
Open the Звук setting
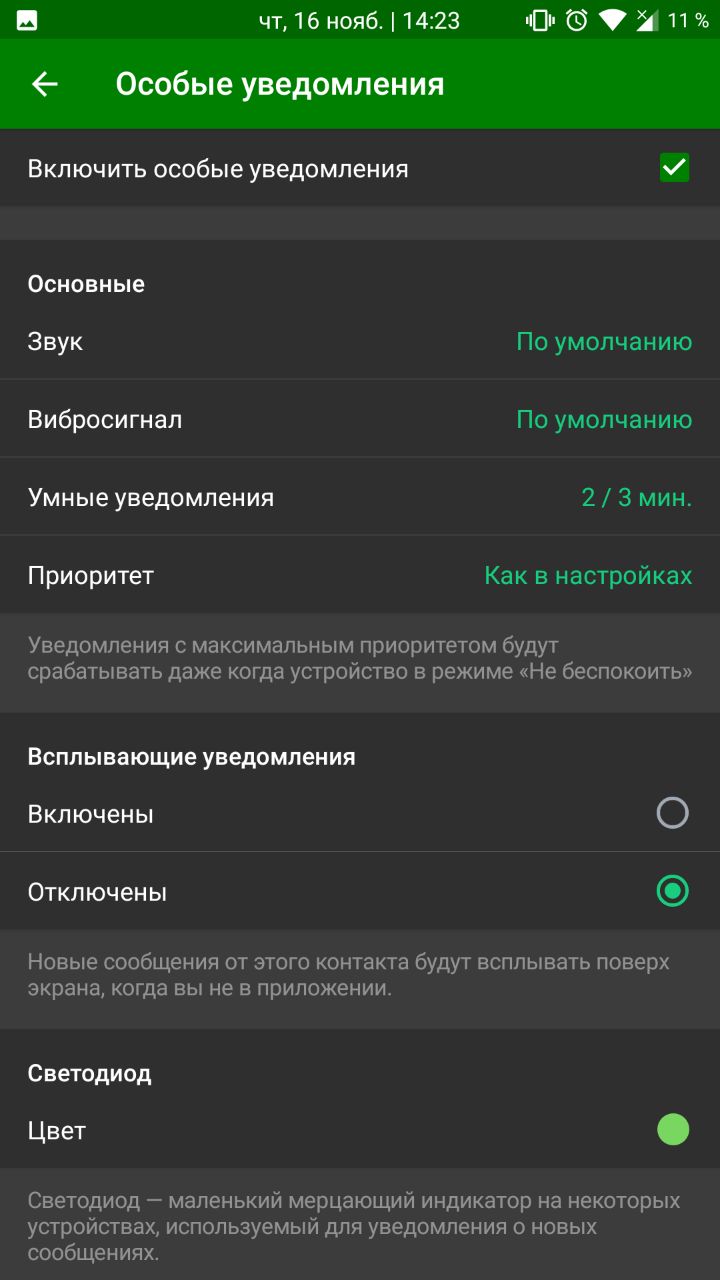(x=360, y=342)
